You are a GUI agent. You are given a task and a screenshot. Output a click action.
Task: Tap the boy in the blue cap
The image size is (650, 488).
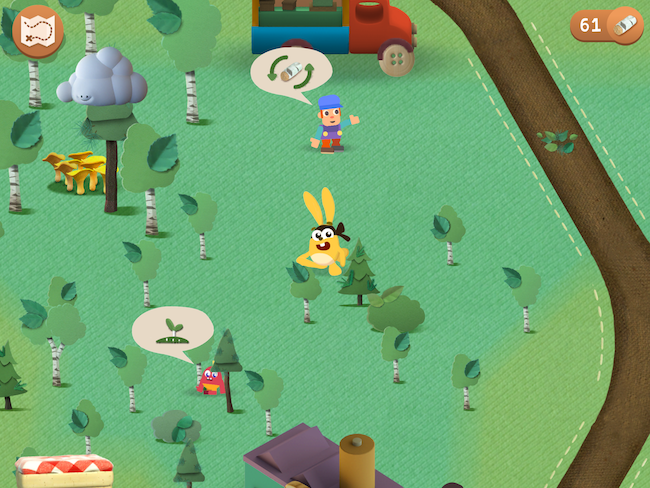[x=330, y=124]
